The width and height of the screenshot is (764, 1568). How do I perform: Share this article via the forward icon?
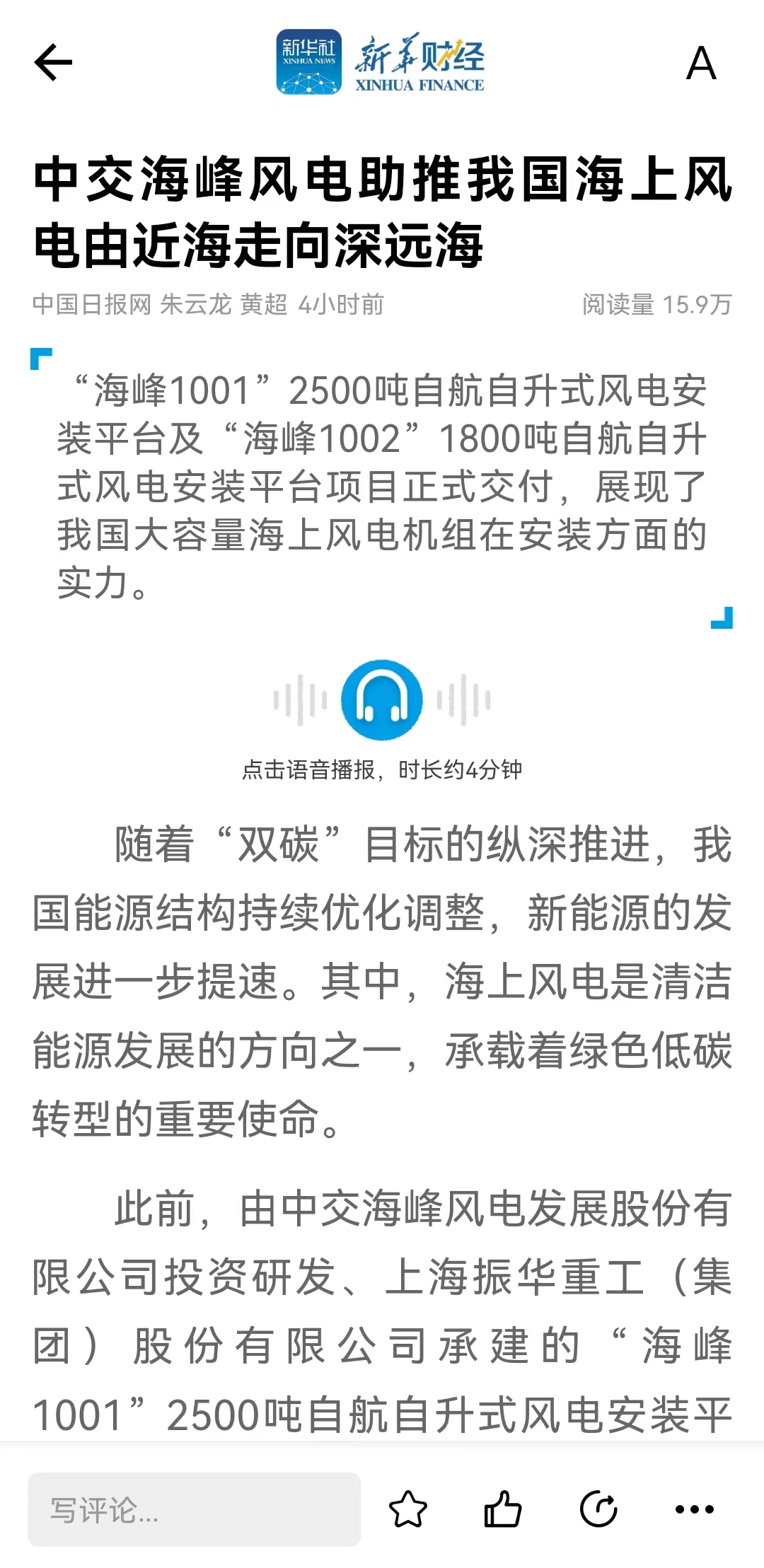click(598, 1509)
